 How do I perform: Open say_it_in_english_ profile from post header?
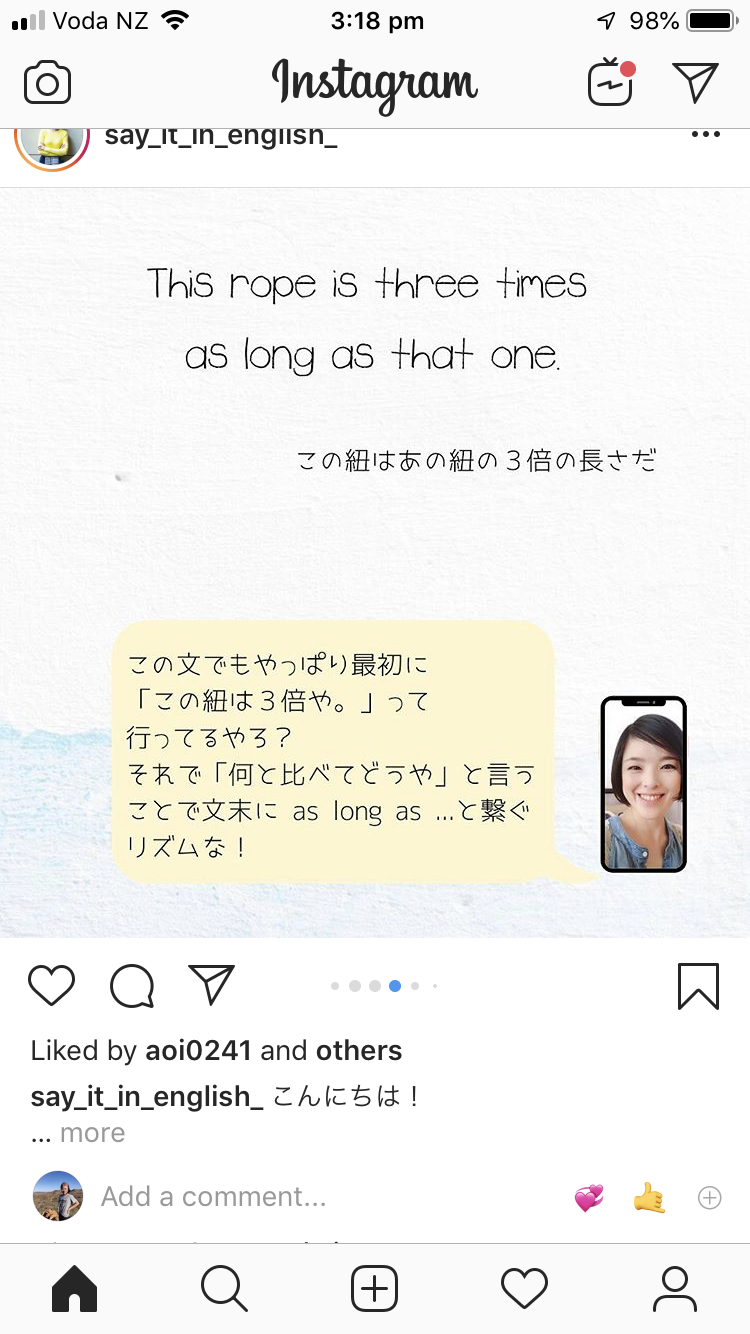pos(220,136)
